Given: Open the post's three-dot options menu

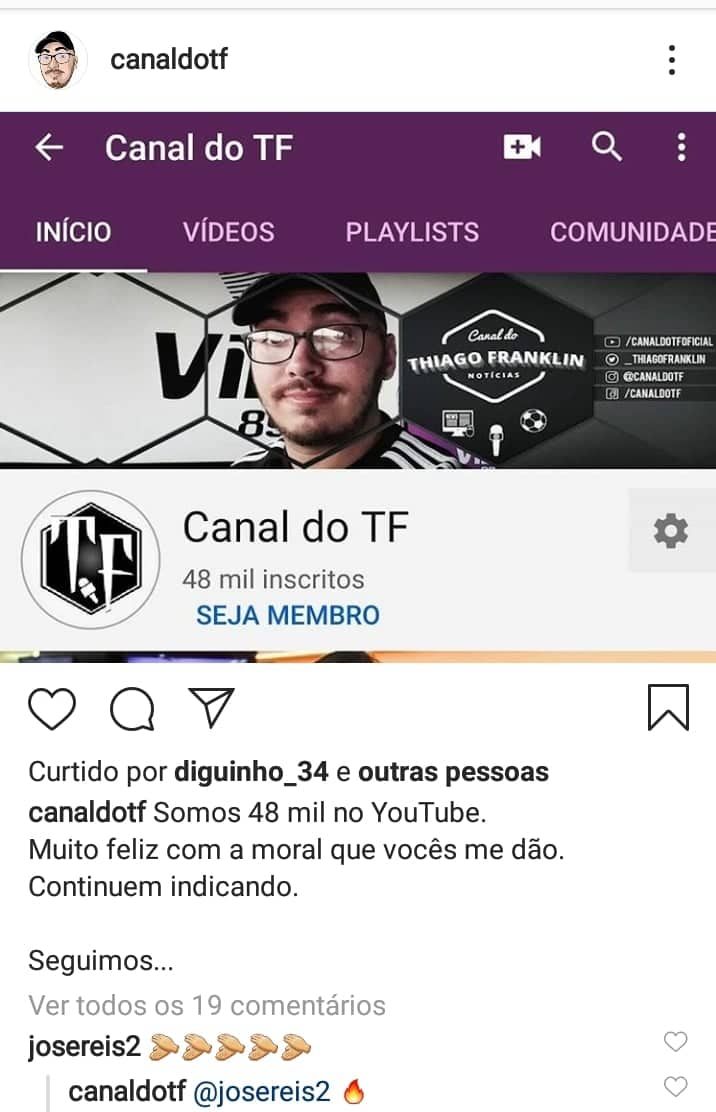Looking at the screenshot, I should [672, 60].
